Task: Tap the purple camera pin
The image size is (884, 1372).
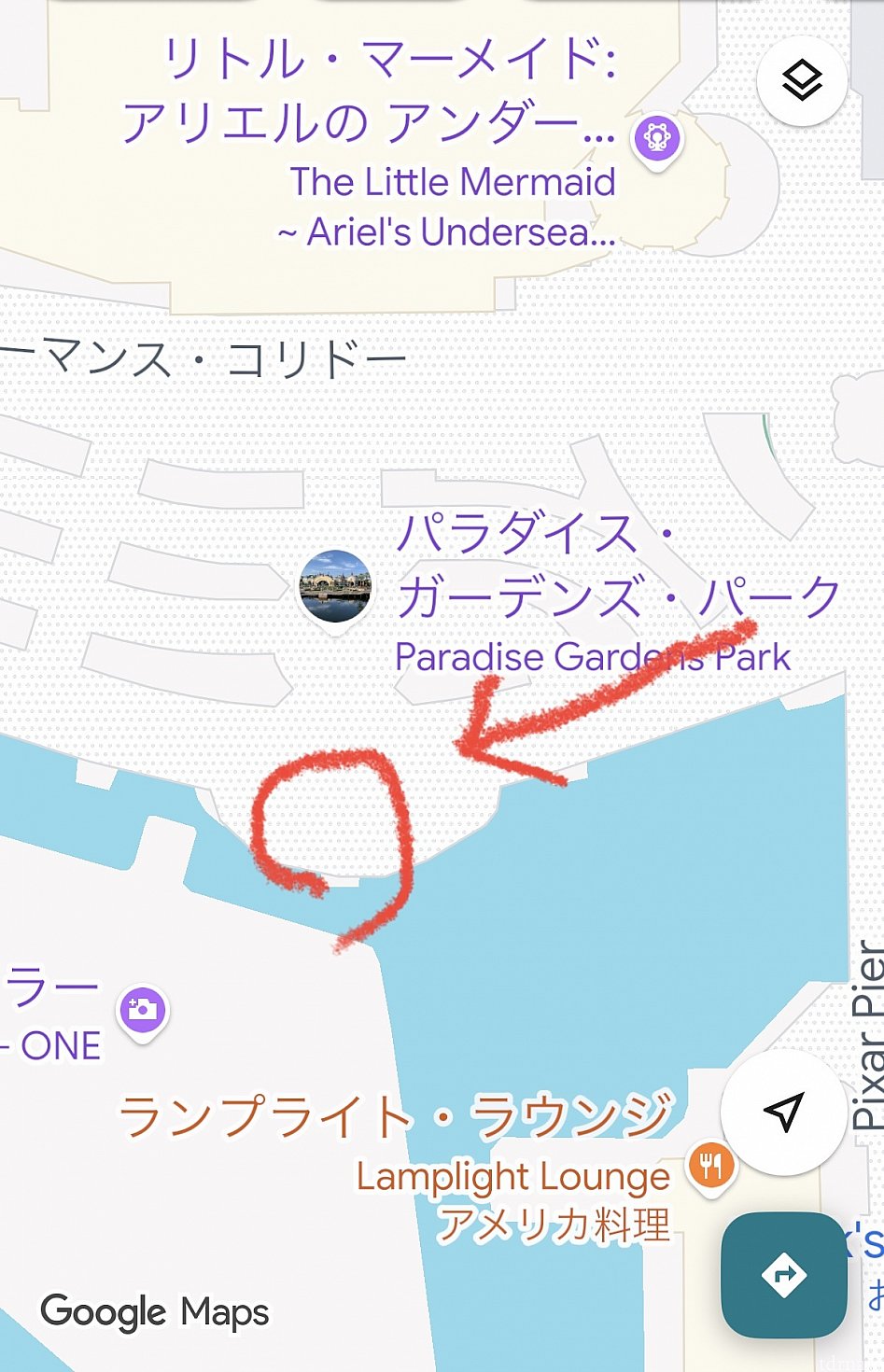Action: 143,1010
